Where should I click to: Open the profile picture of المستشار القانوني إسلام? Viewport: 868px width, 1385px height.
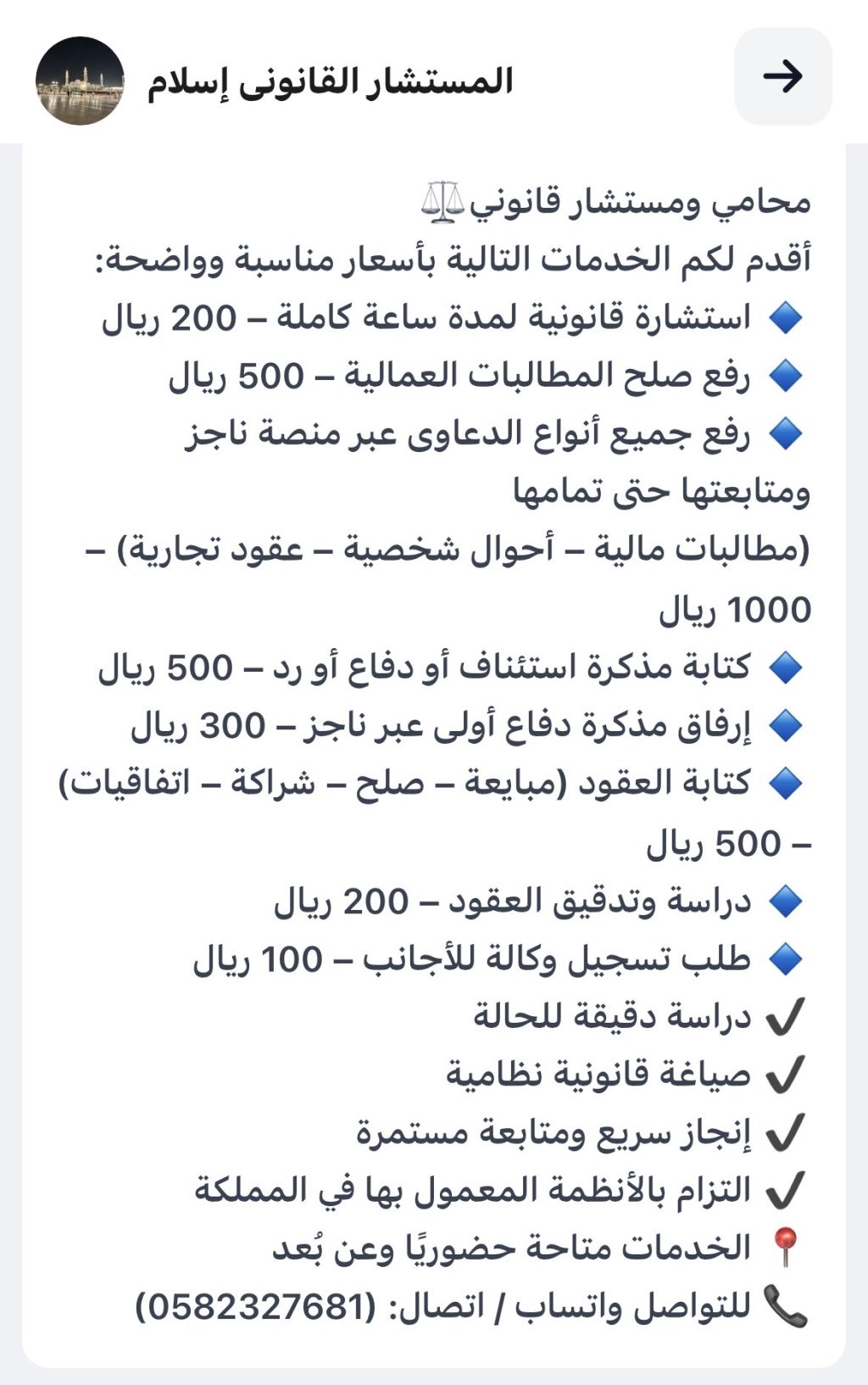pyautogui.click(x=80, y=81)
